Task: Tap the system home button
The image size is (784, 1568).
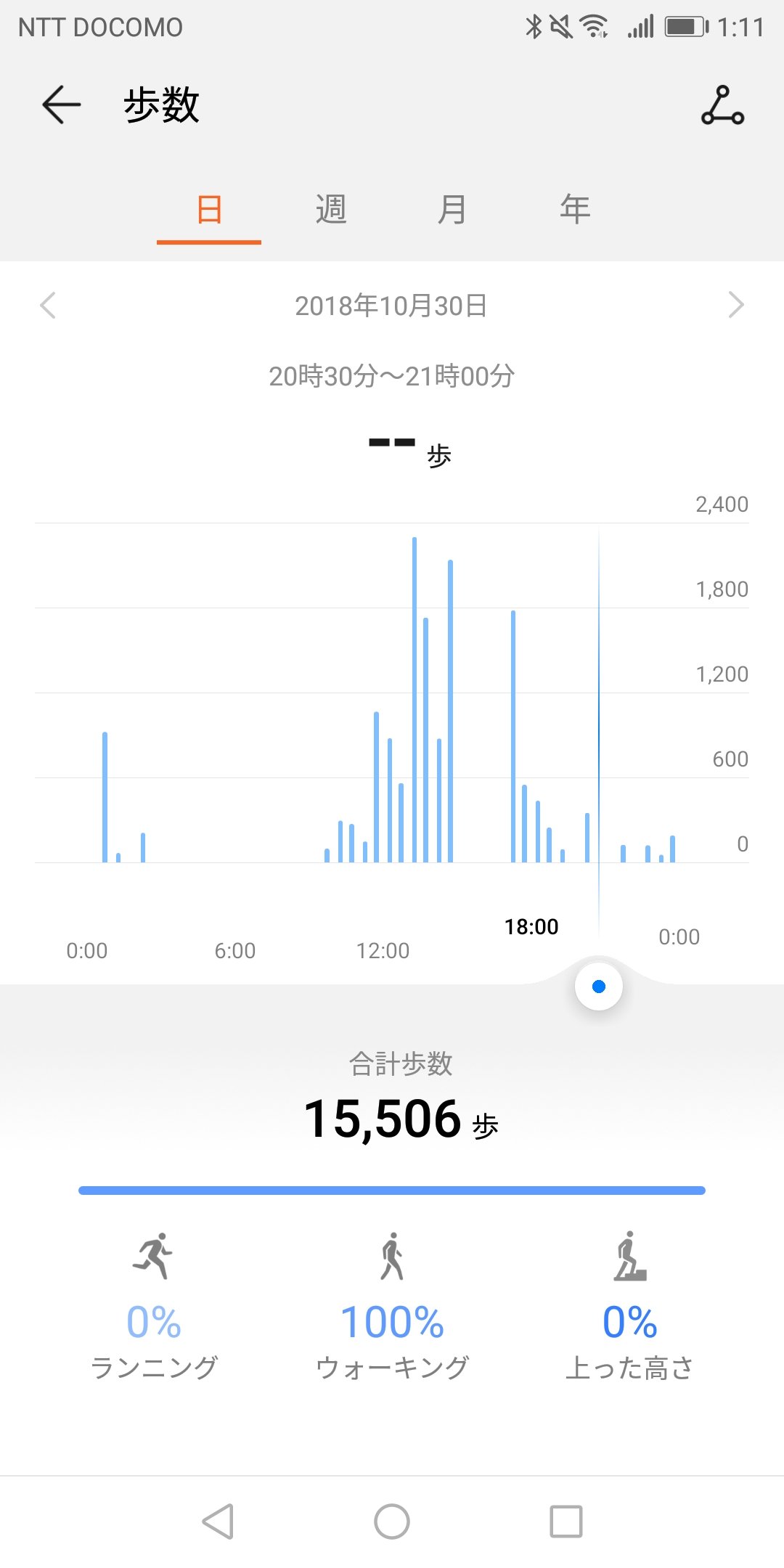Action: tap(392, 1521)
